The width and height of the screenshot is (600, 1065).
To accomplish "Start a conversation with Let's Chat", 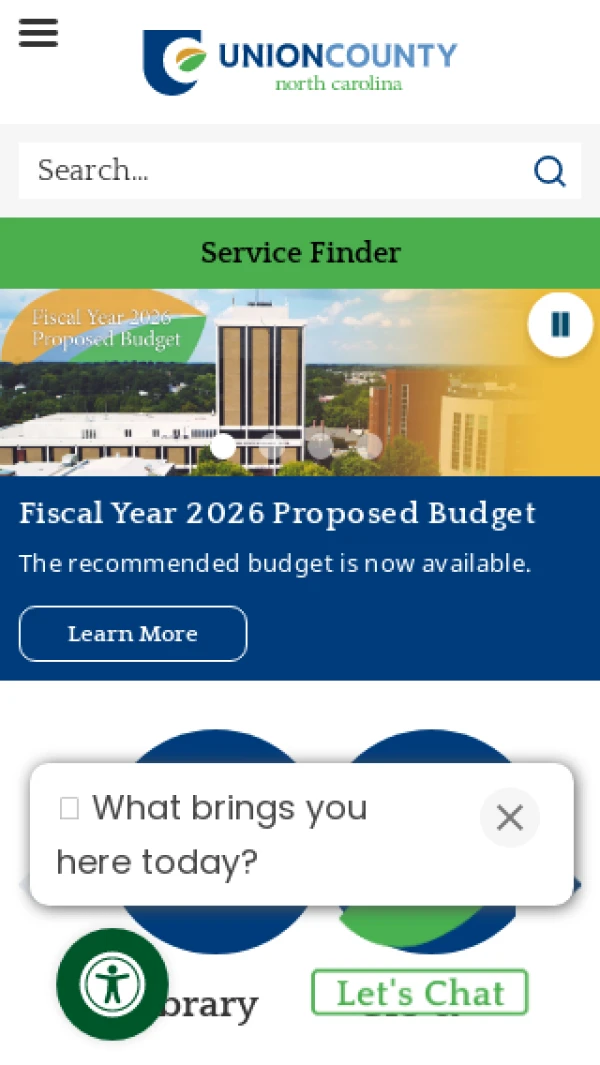I will [419, 993].
